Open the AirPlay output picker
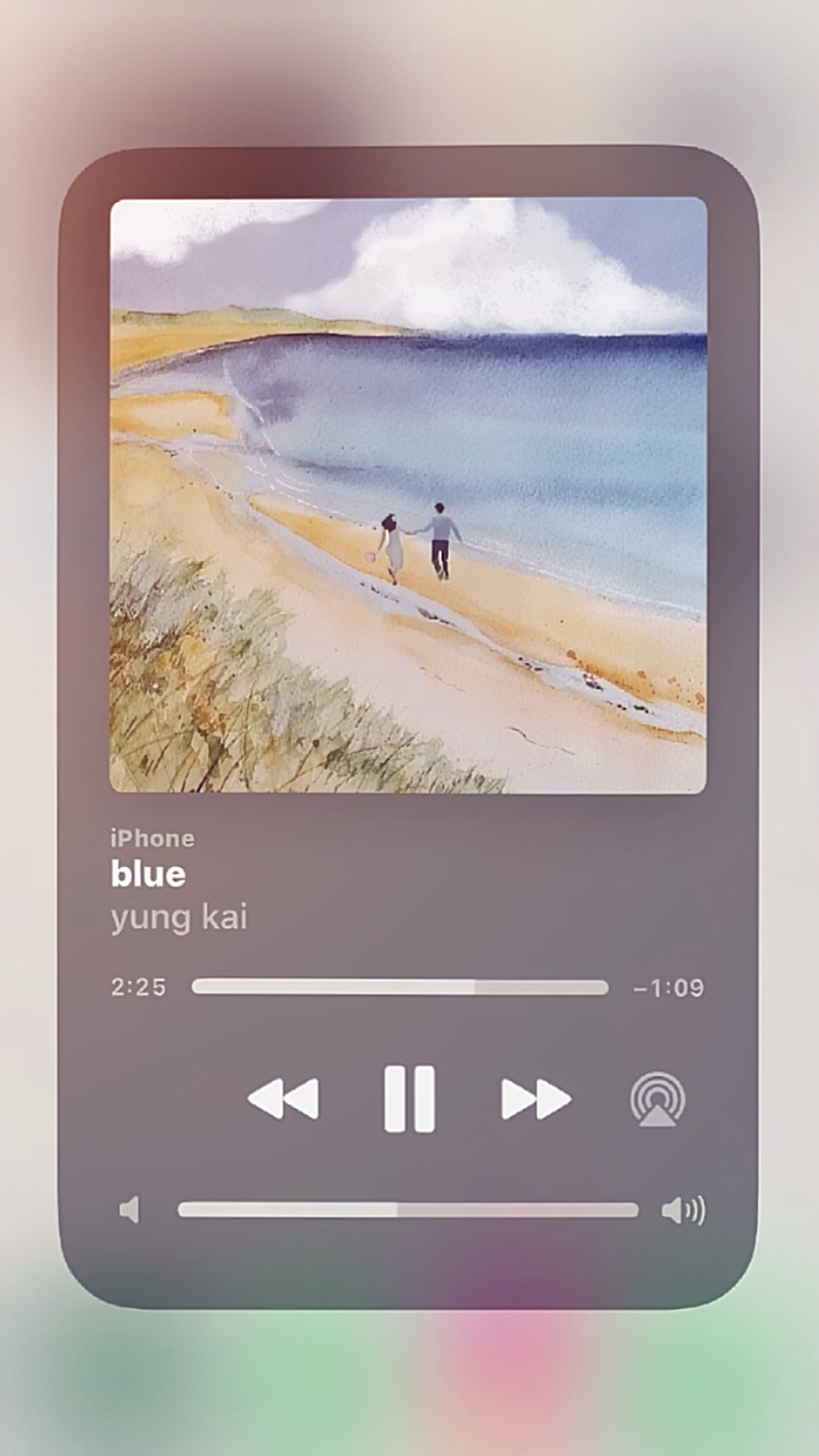Image resolution: width=819 pixels, height=1456 pixels. (658, 1098)
